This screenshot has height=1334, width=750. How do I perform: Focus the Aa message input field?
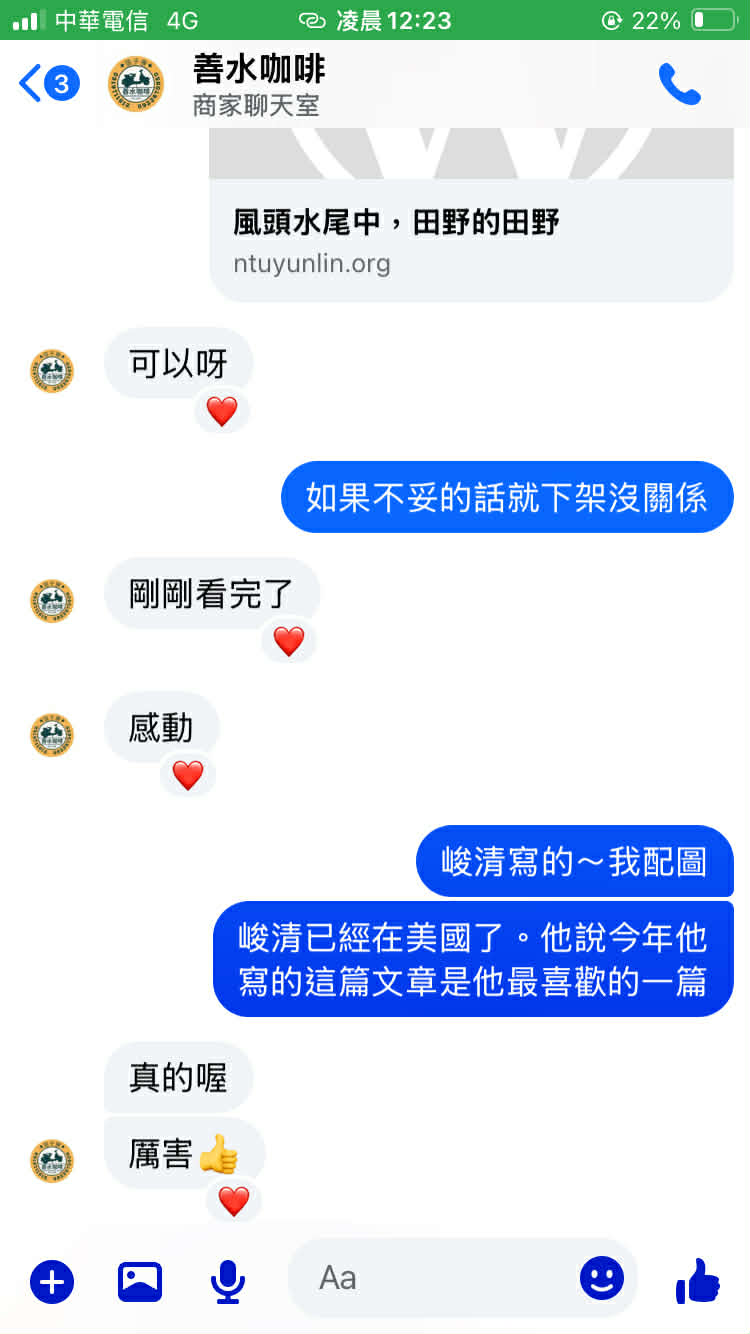pyautogui.click(x=440, y=1278)
